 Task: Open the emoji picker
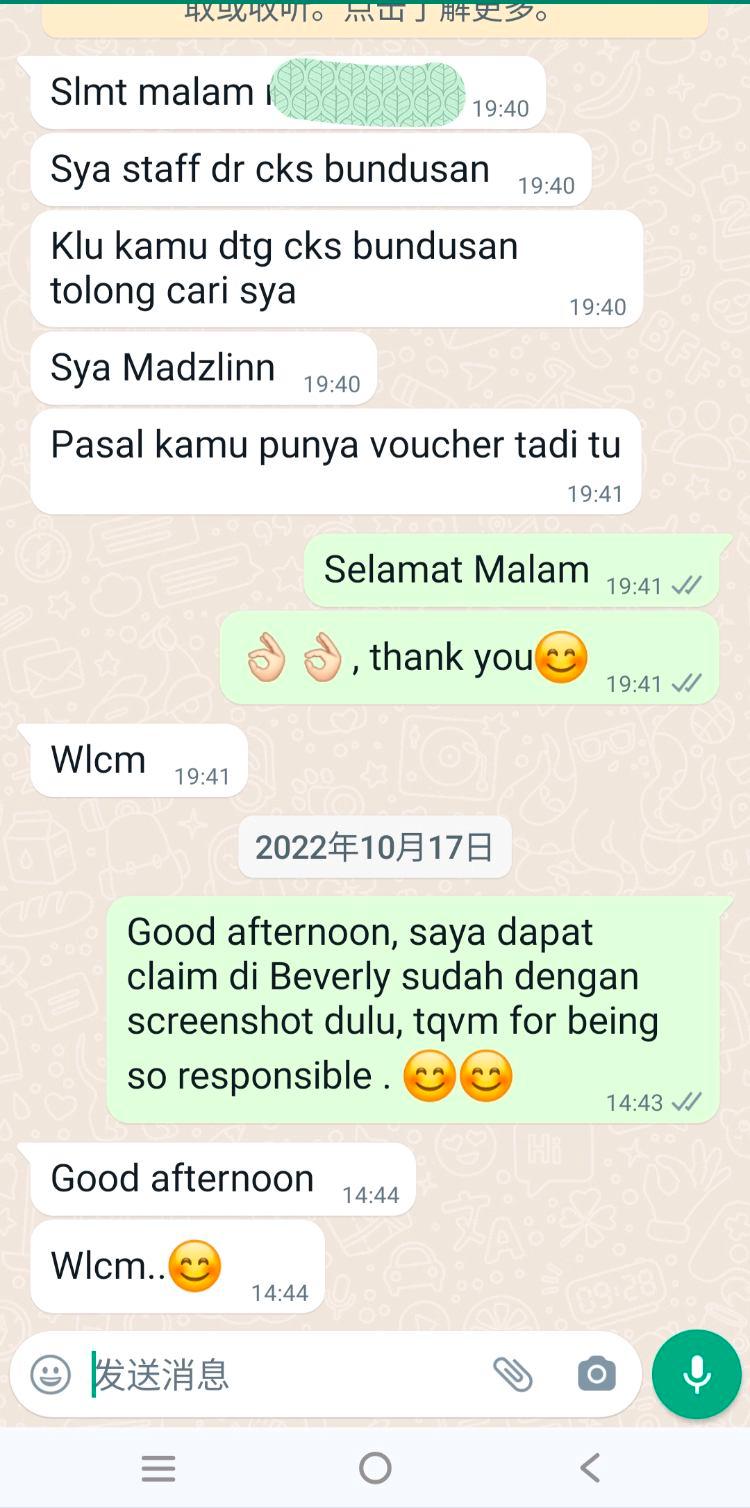(51, 1374)
